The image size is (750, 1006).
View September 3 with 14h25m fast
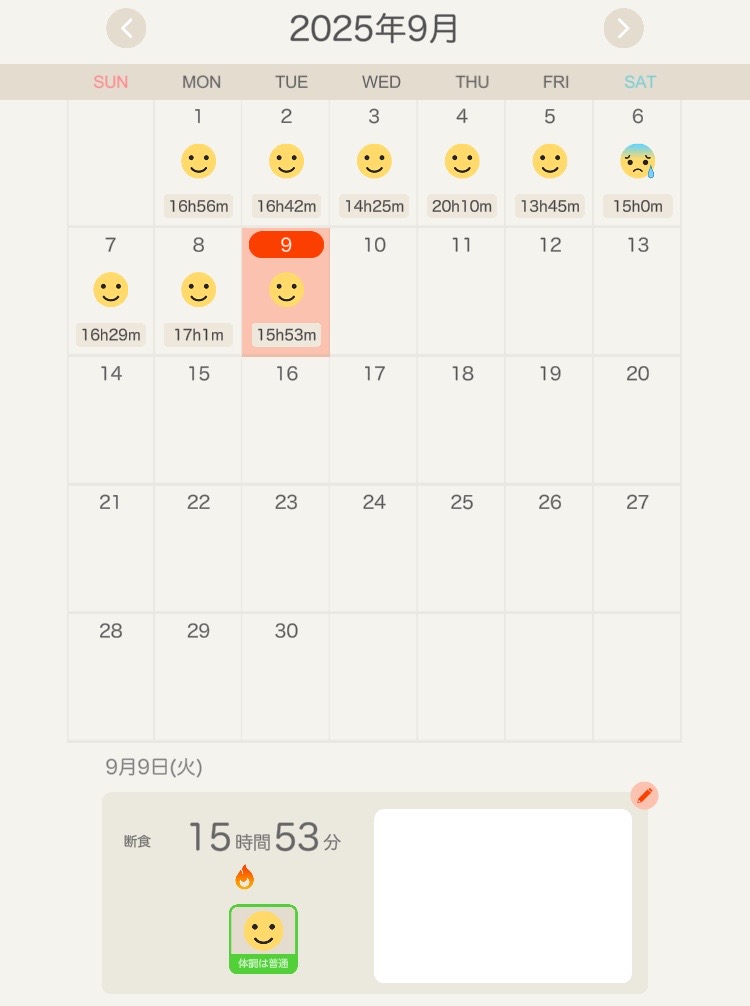374,163
